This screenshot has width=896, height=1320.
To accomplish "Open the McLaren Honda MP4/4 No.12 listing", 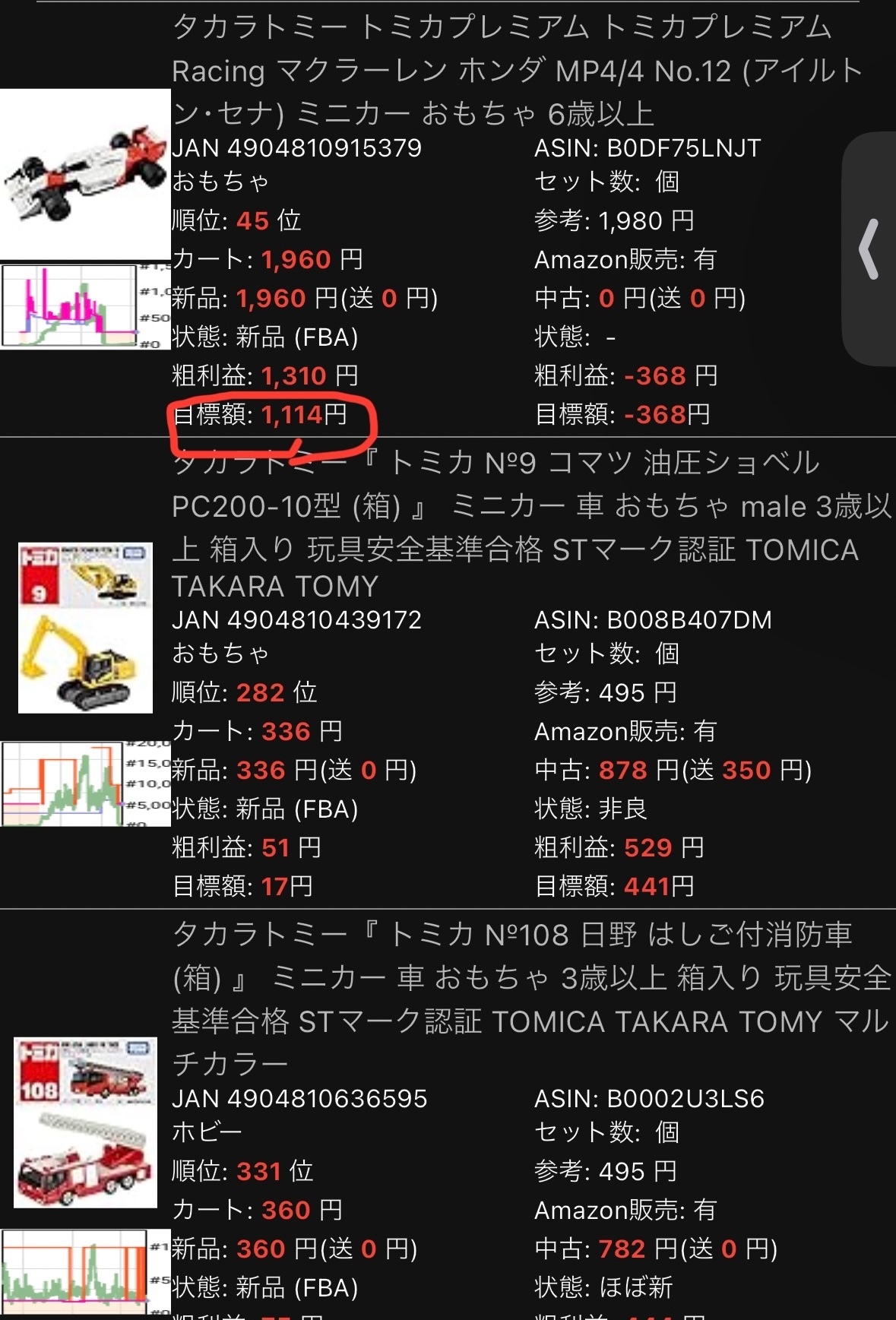I will tap(517, 71).
